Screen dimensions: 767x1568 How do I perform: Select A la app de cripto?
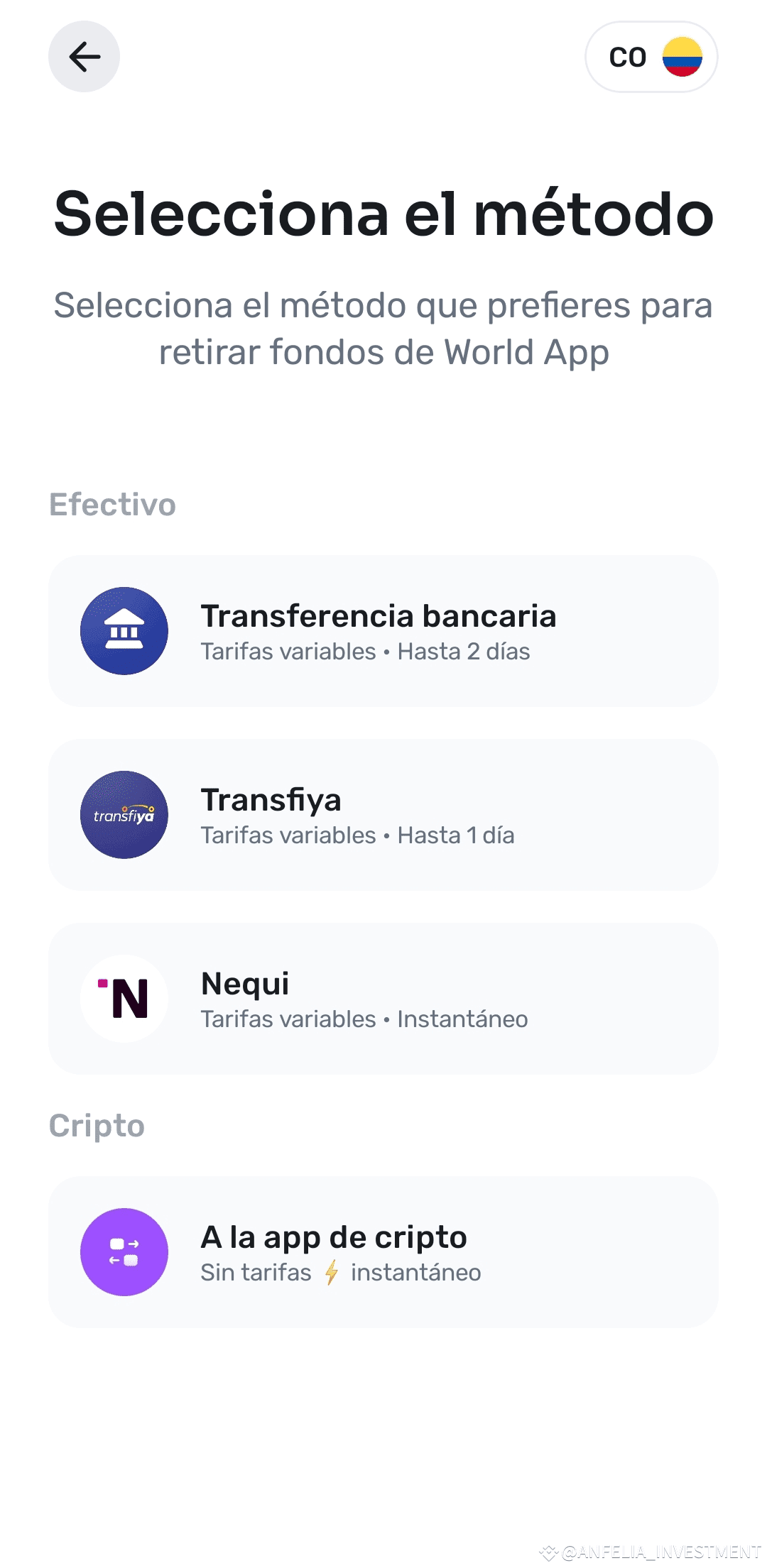383,1252
